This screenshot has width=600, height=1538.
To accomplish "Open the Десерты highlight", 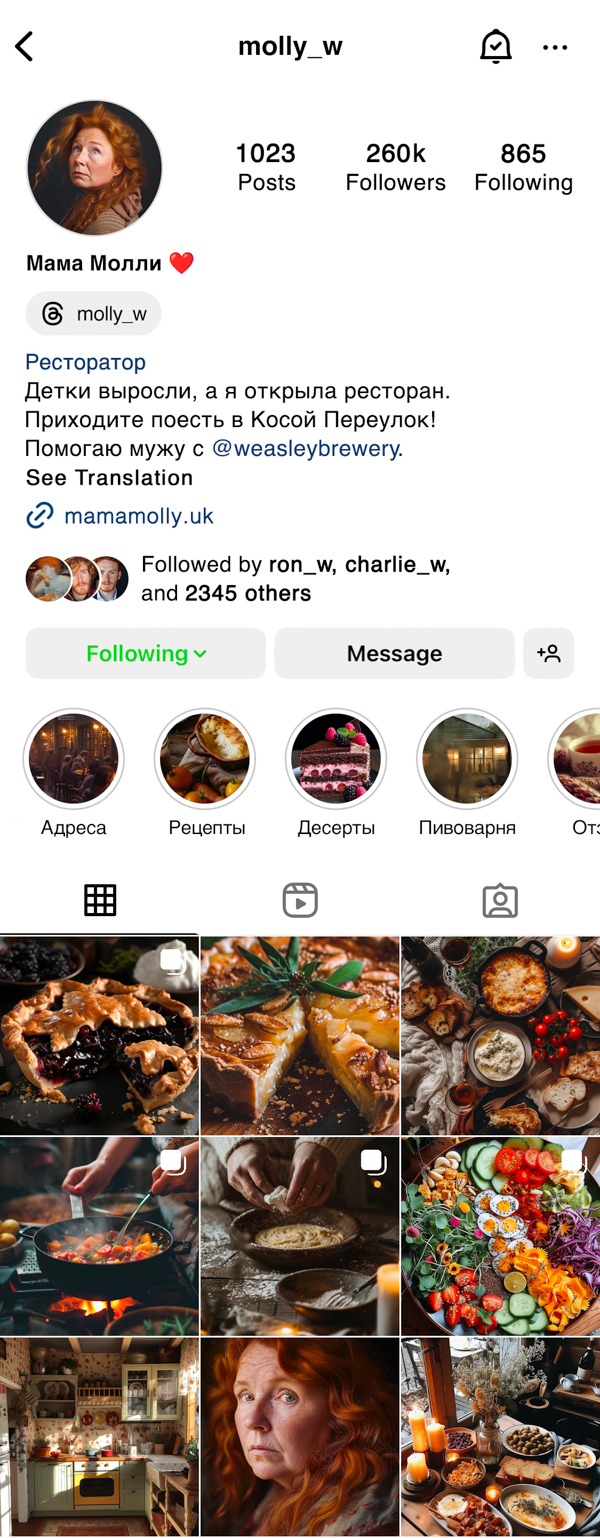I will [336, 760].
